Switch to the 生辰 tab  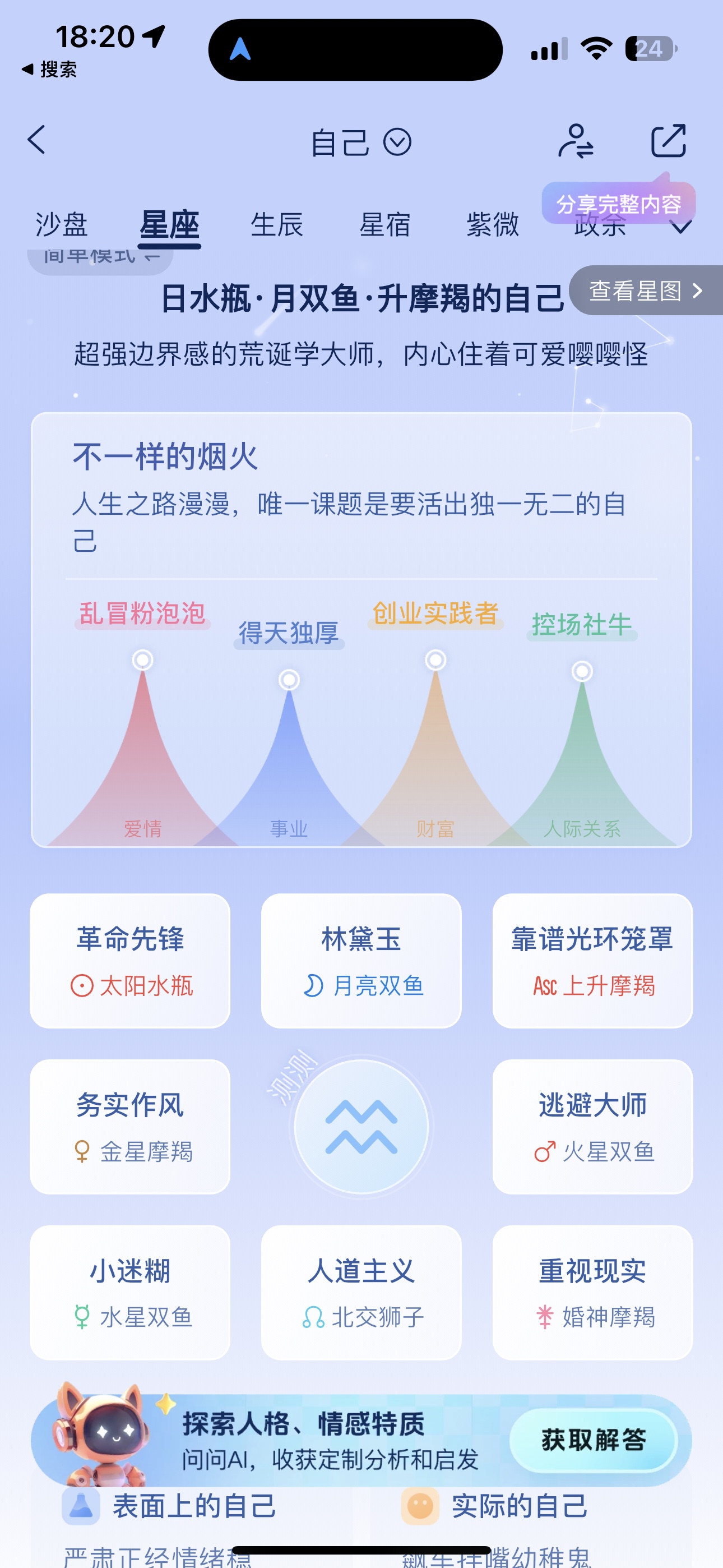[x=277, y=225]
